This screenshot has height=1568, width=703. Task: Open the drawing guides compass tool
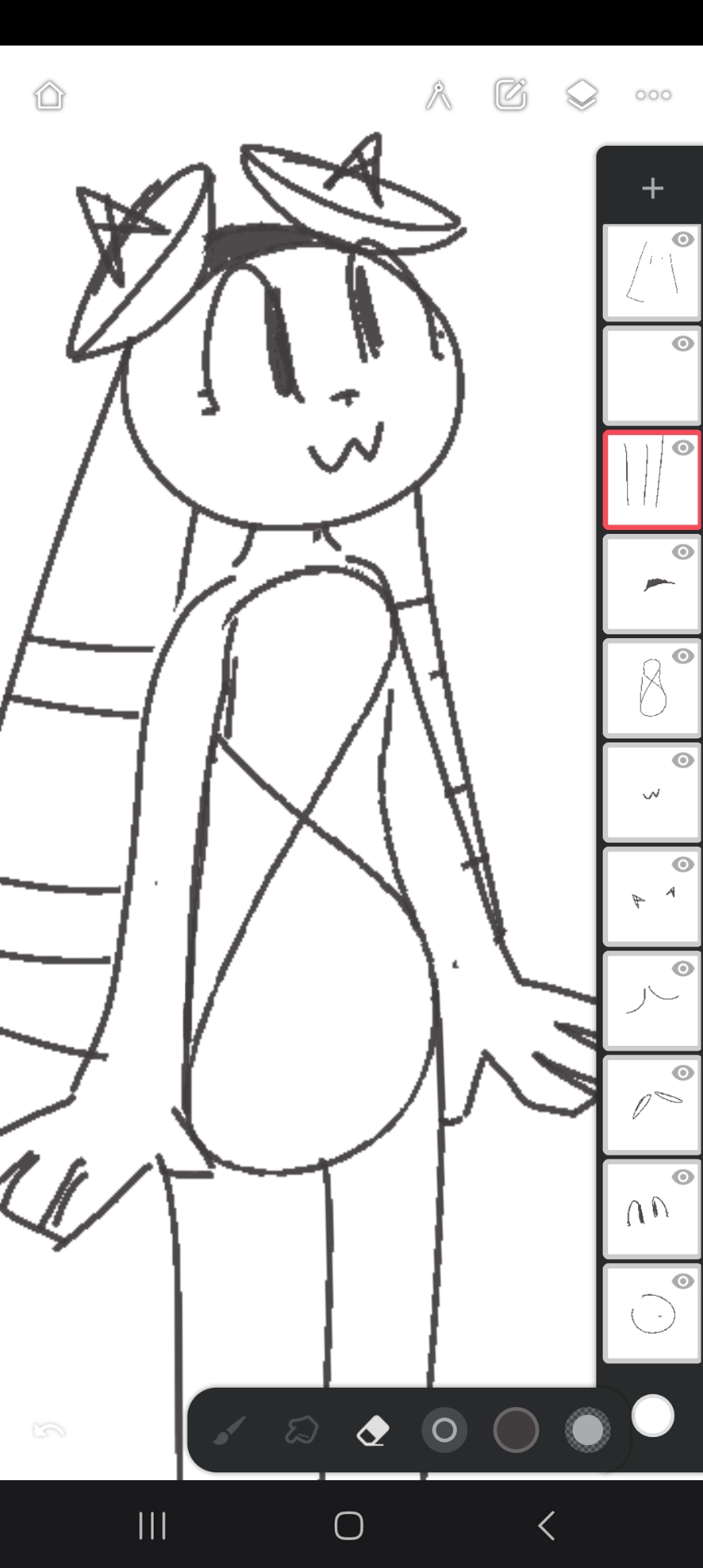[x=439, y=96]
